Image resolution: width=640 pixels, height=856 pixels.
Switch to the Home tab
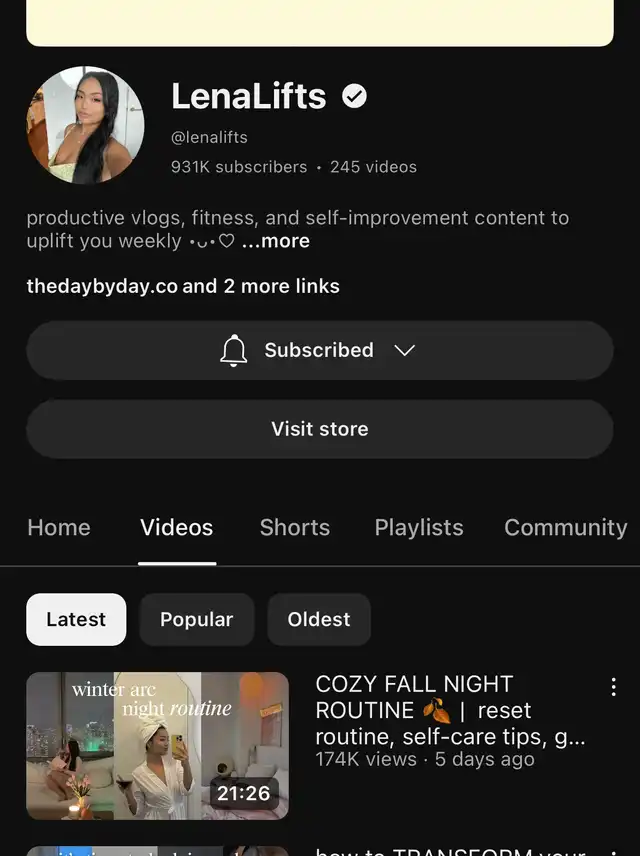point(59,527)
